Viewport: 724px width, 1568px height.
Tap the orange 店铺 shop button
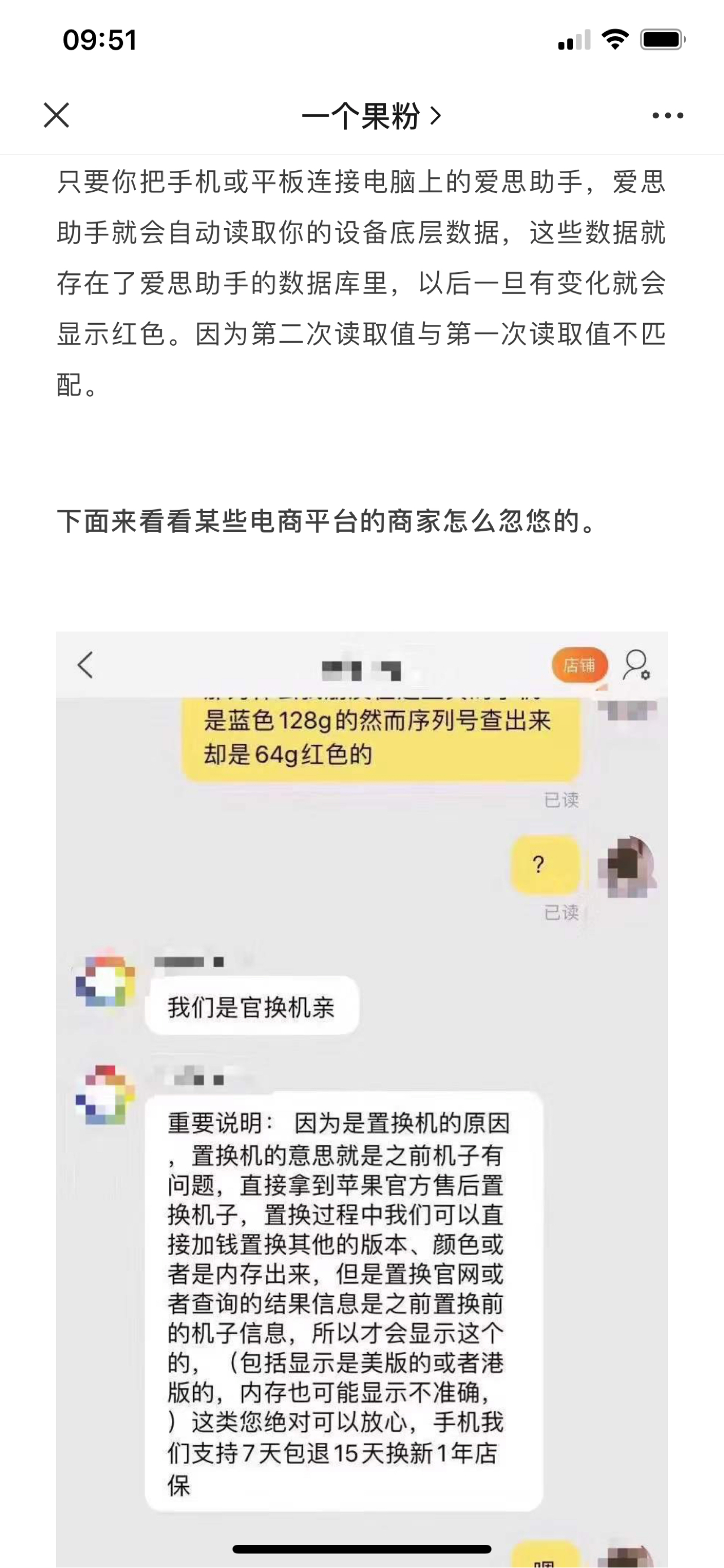pos(580,665)
